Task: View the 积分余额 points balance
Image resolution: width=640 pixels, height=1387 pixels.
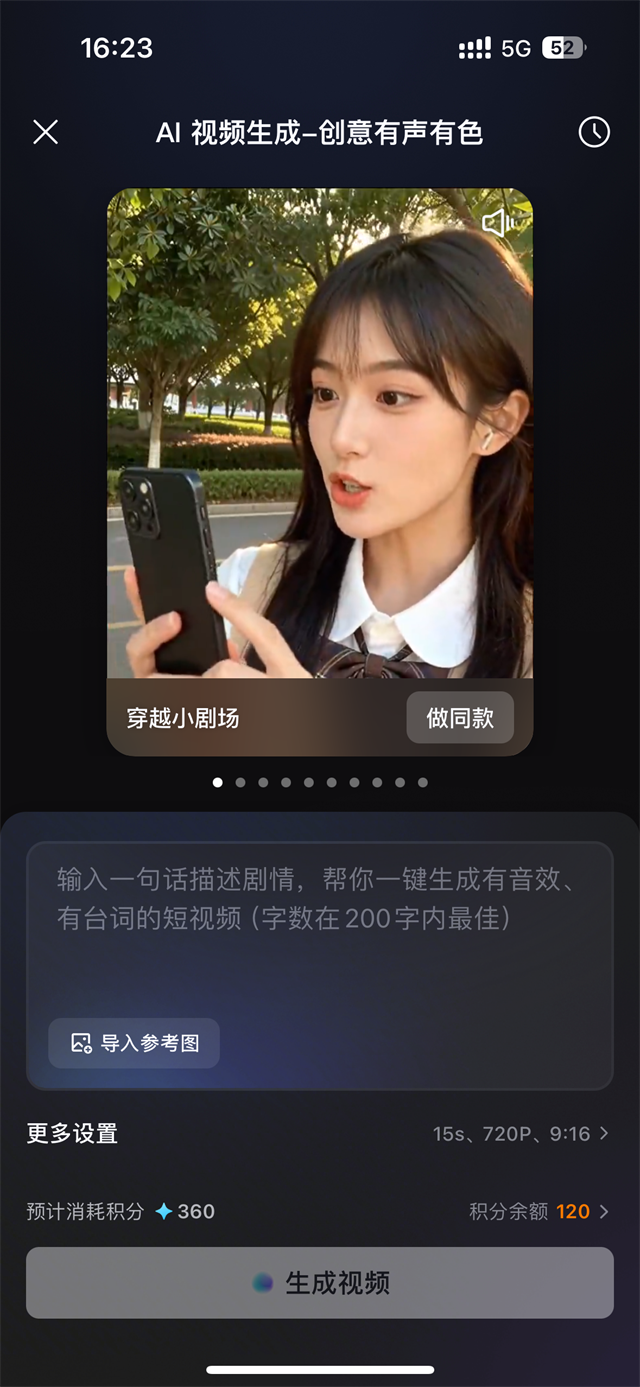Action: tap(540, 1211)
